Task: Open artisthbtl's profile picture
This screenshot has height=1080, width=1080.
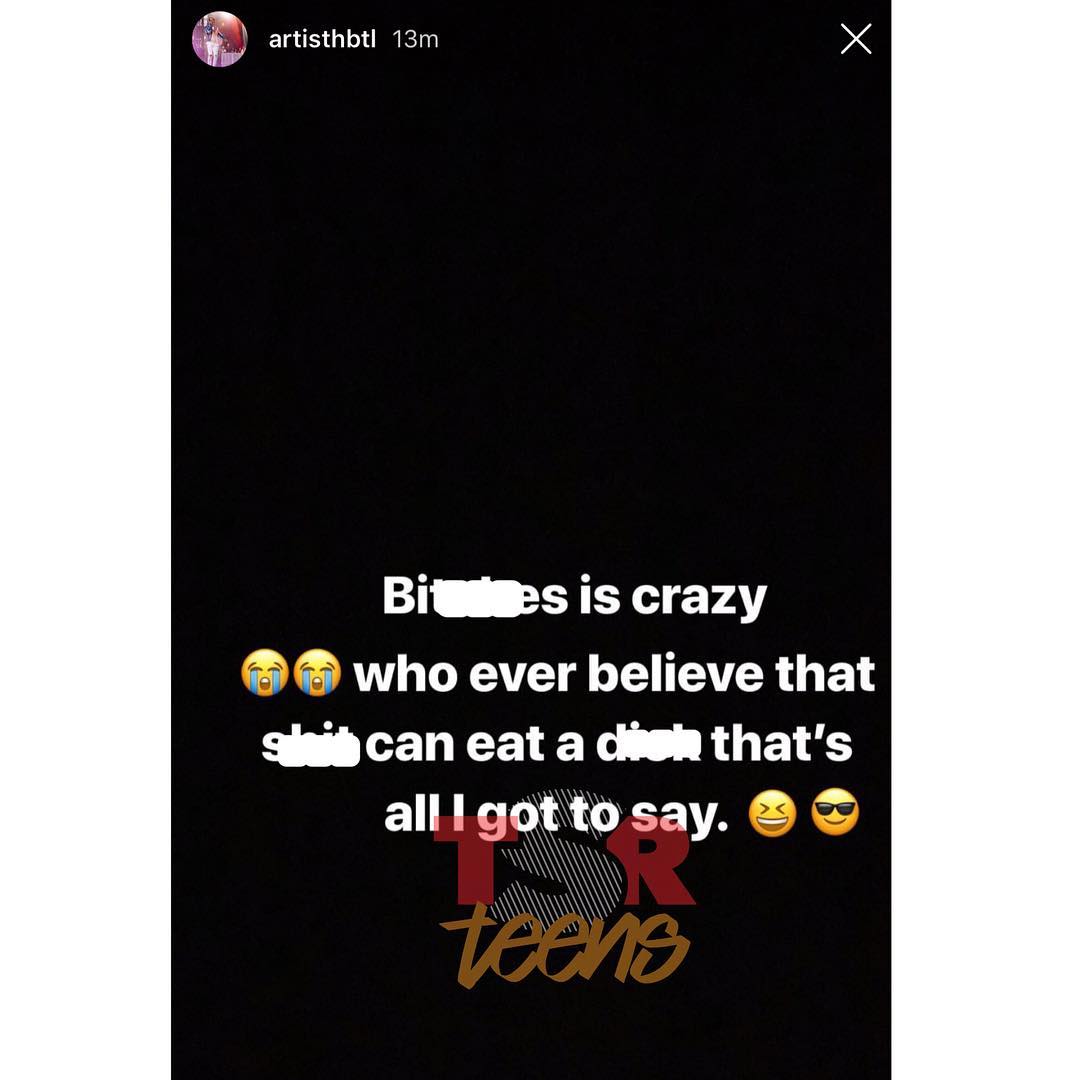Action: tap(219, 40)
